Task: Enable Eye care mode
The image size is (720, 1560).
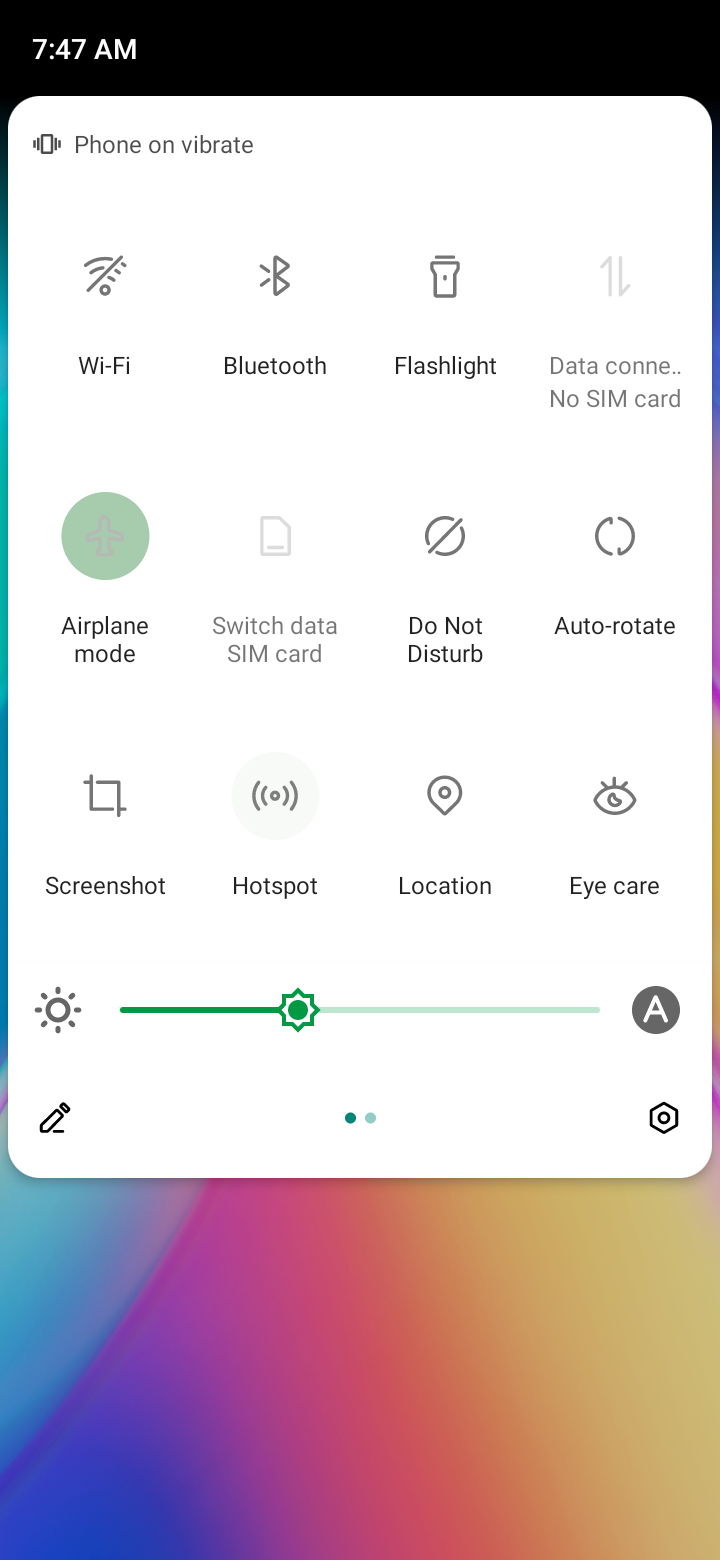Action: 615,797
